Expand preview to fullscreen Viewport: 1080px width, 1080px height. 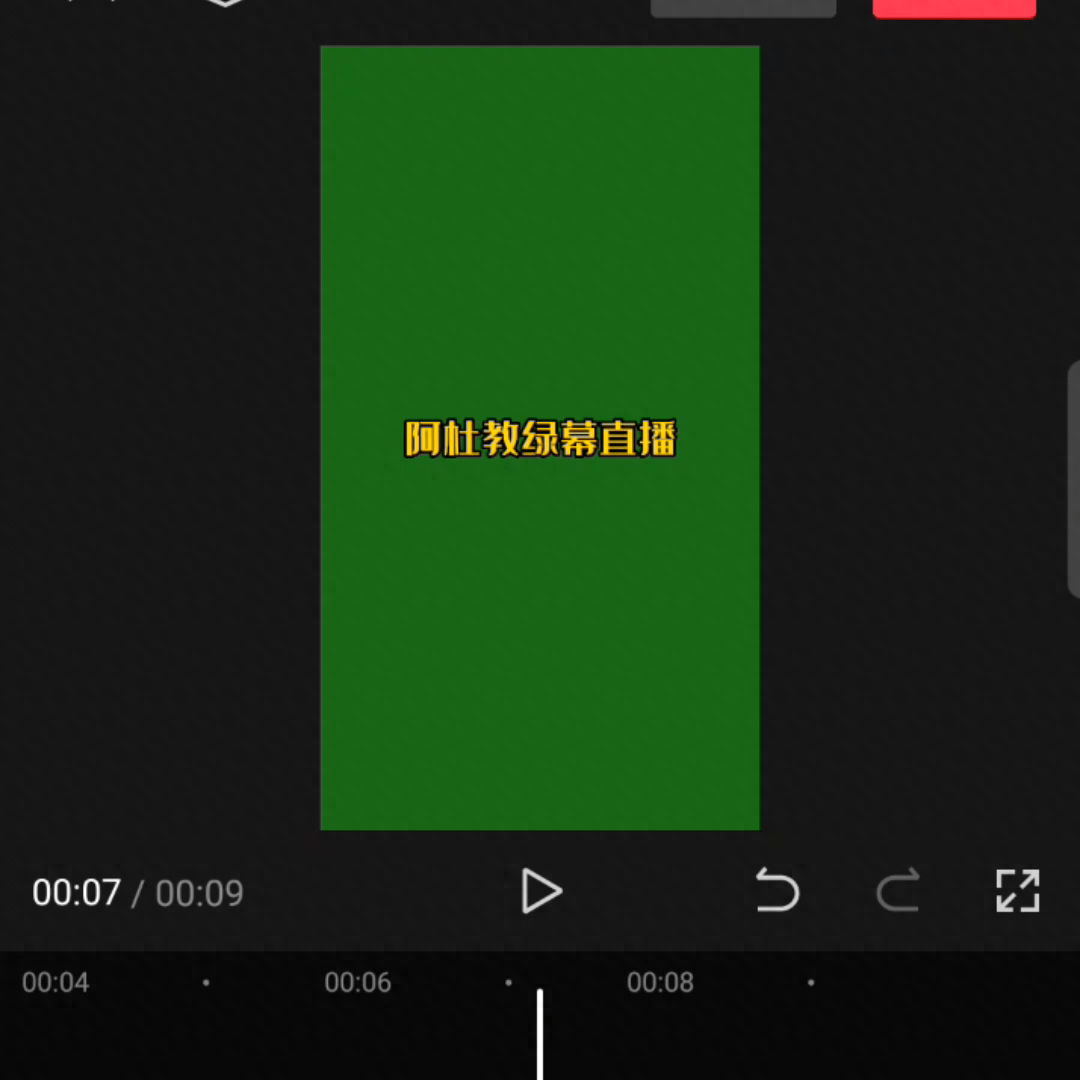(x=1018, y=890)
